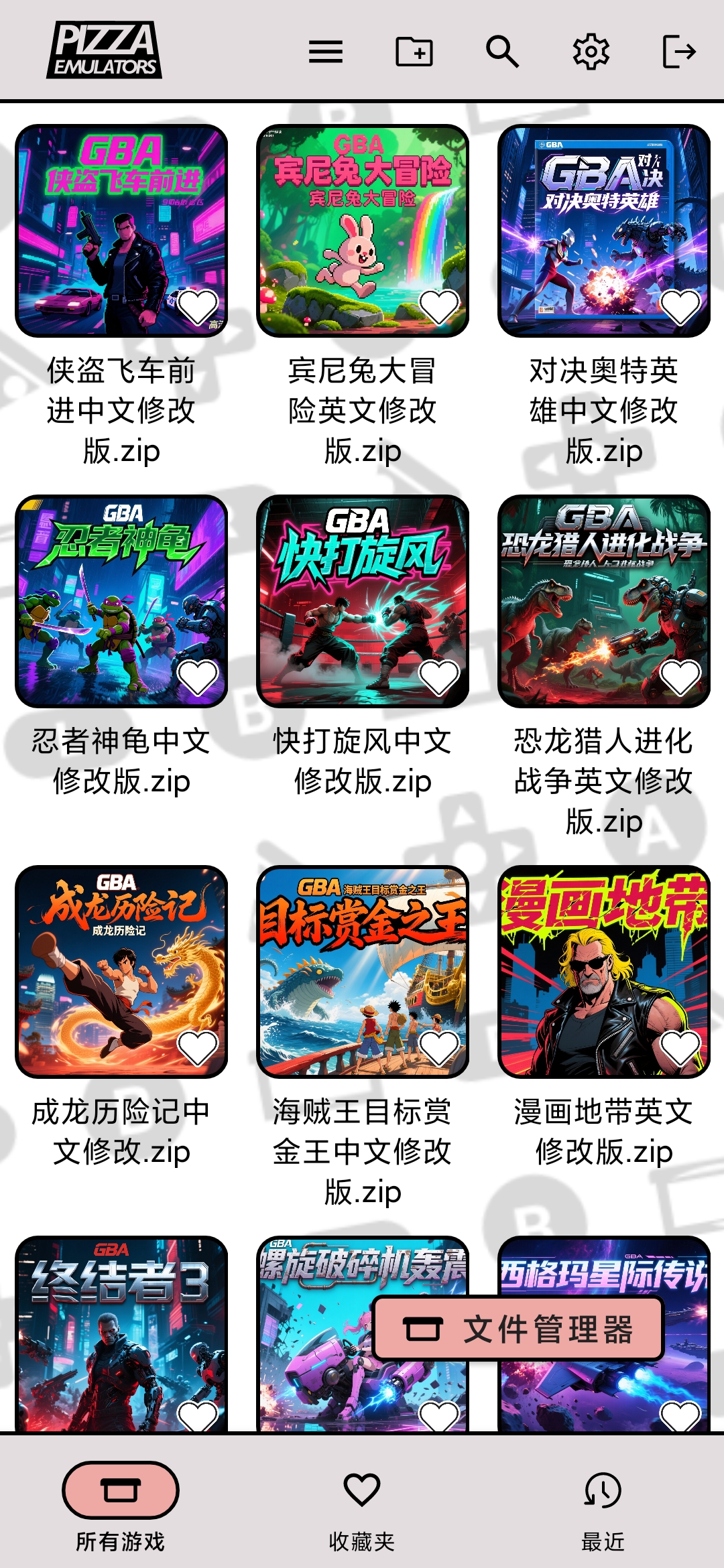Click the exit icon at top right
The width and height of the screenshot is (724, 1568).
tap(679, 51)
